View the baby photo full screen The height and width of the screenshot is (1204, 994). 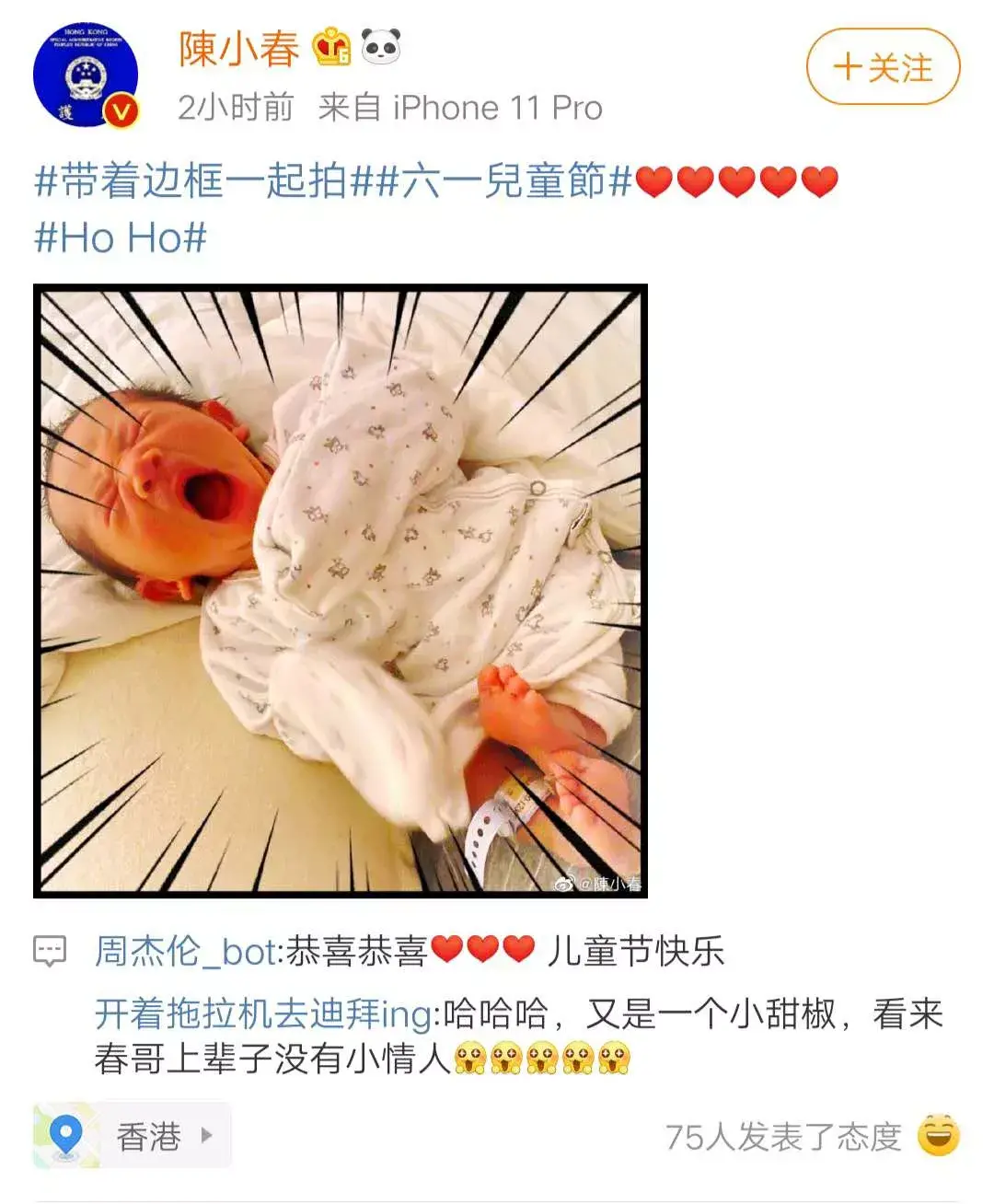point(341,590)
